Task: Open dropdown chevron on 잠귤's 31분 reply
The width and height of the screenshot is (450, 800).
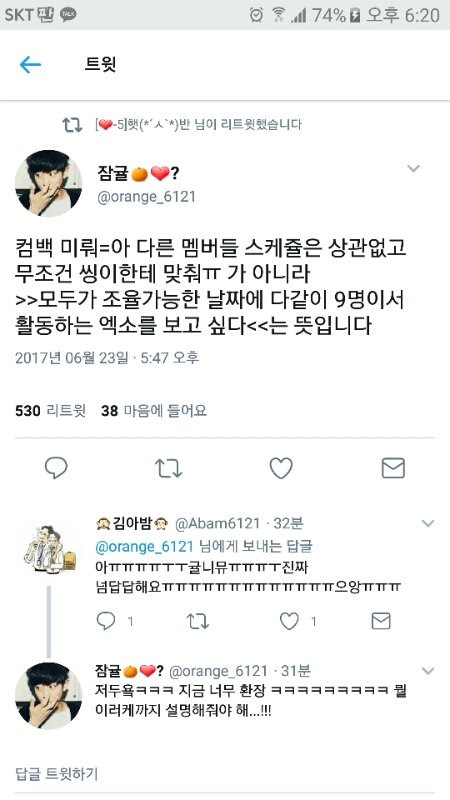Action: point(428,671)
